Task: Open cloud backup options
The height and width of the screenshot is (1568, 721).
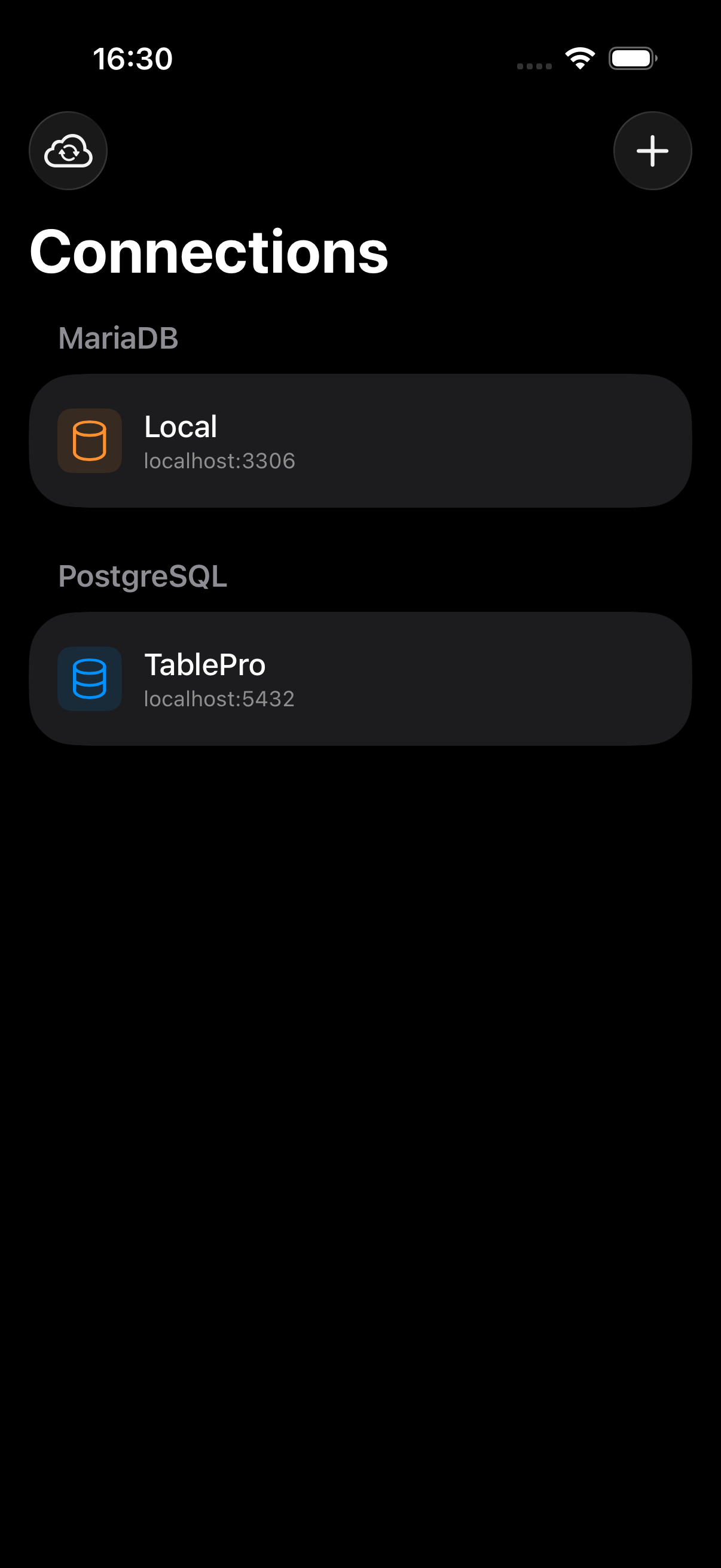Action: tap(68, 150)
